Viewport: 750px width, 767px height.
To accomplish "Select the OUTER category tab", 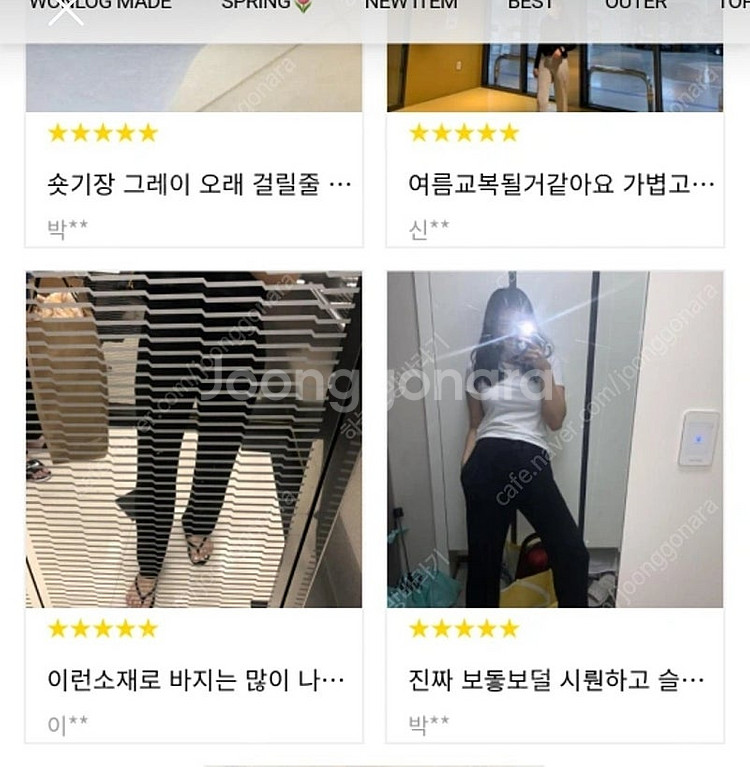I will point(636,5).
